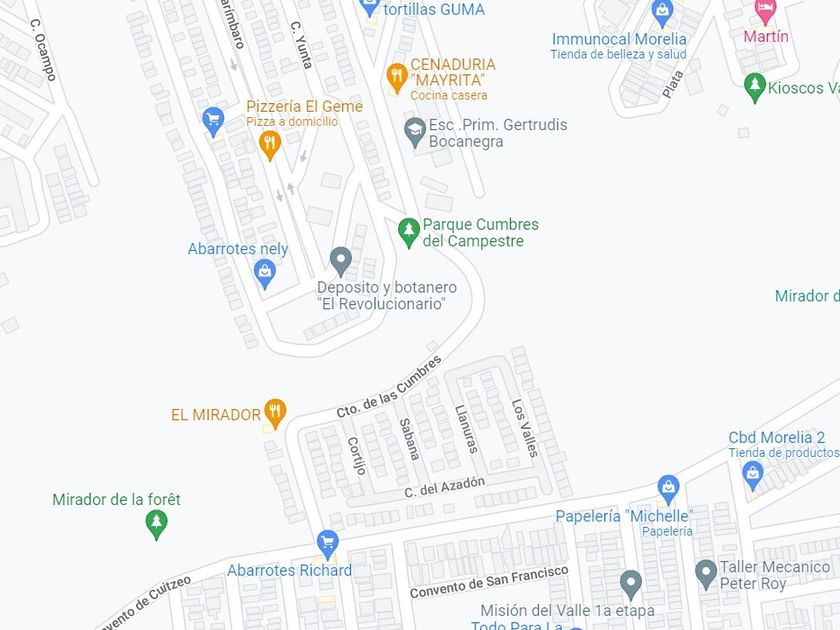Screen dimensions: 840x630
Task: Open the tortillas GUMA shop pin
Action: point(369,8)
